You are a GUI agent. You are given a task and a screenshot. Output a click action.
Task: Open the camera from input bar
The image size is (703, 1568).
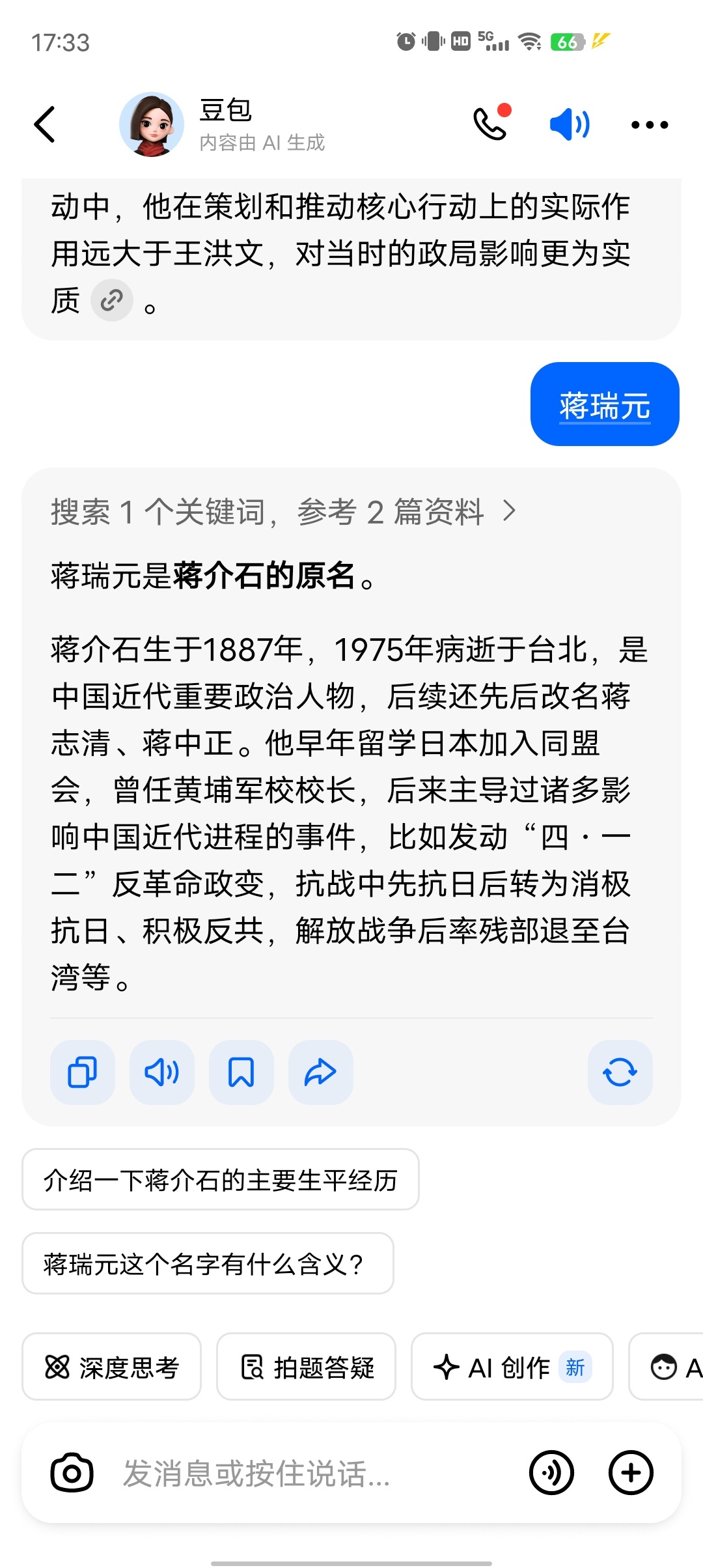pyautogui.click(x=72, y=1473)
